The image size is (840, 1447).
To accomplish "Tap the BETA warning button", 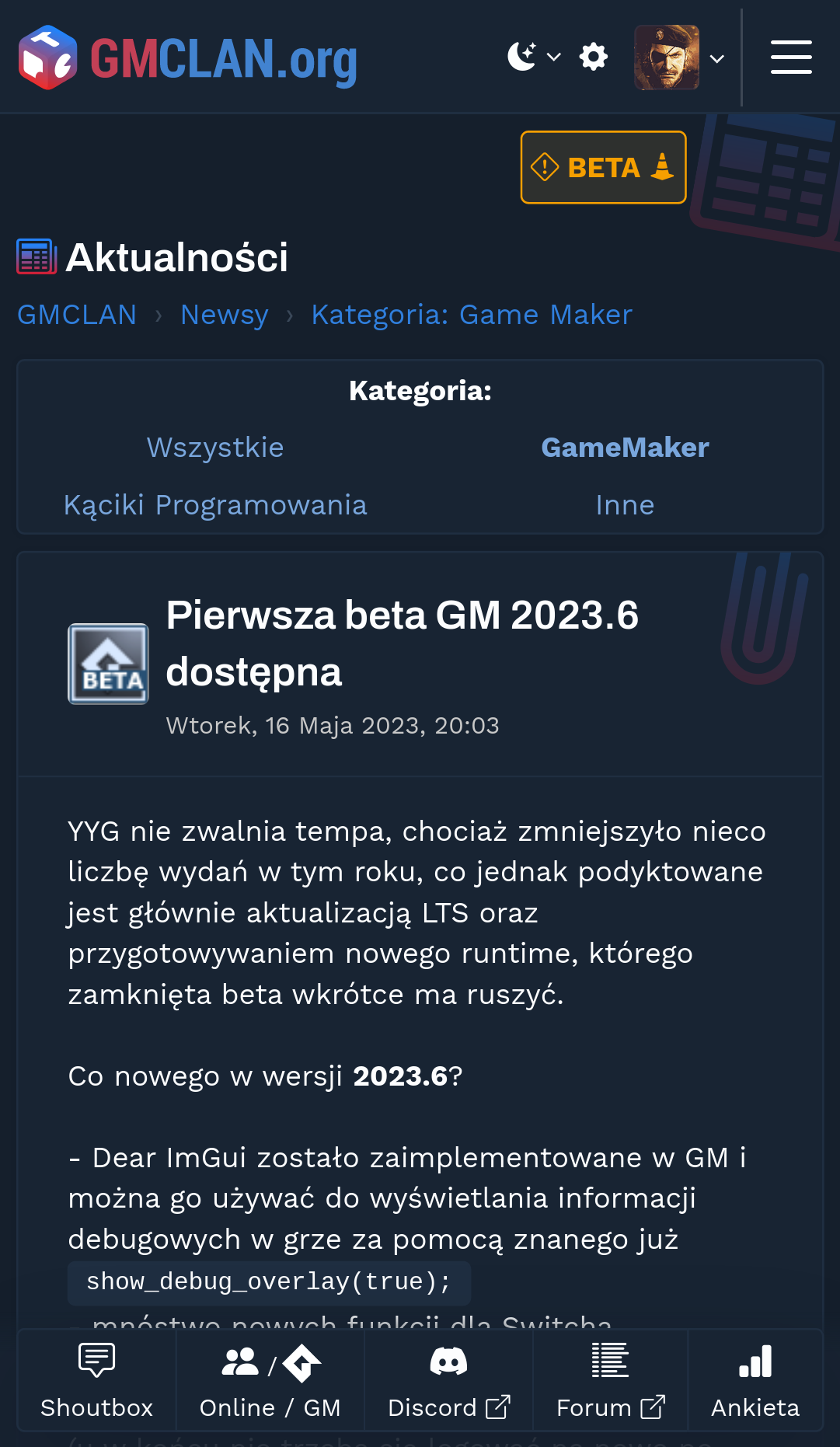I will pos(603,167).
